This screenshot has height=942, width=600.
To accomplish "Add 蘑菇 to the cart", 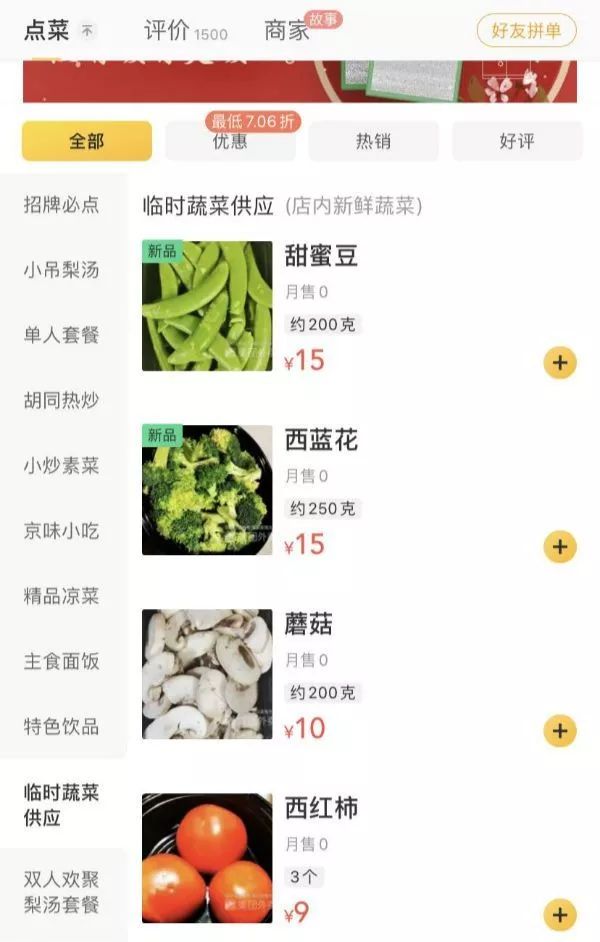I will coord(560,731).
